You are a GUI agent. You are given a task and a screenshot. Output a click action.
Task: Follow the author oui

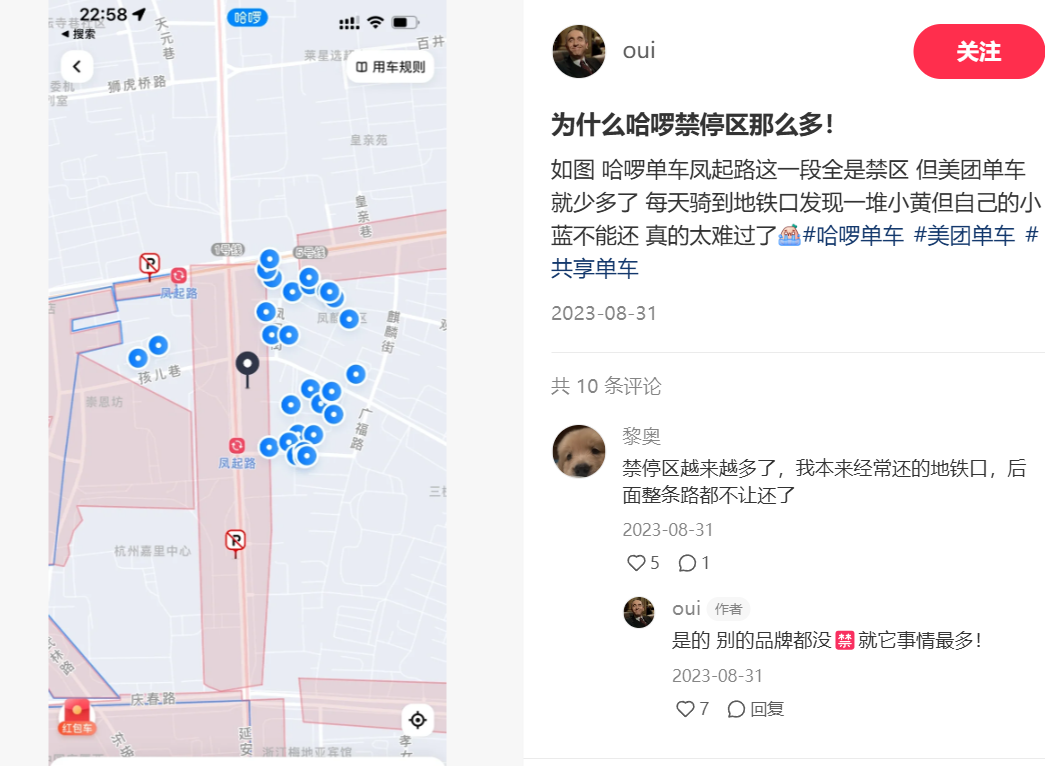978,52
